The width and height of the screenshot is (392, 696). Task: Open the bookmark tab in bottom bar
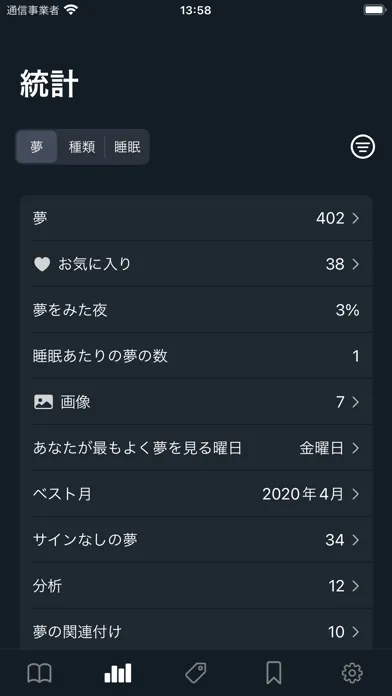pyautogui.click(x=274, y=673)
